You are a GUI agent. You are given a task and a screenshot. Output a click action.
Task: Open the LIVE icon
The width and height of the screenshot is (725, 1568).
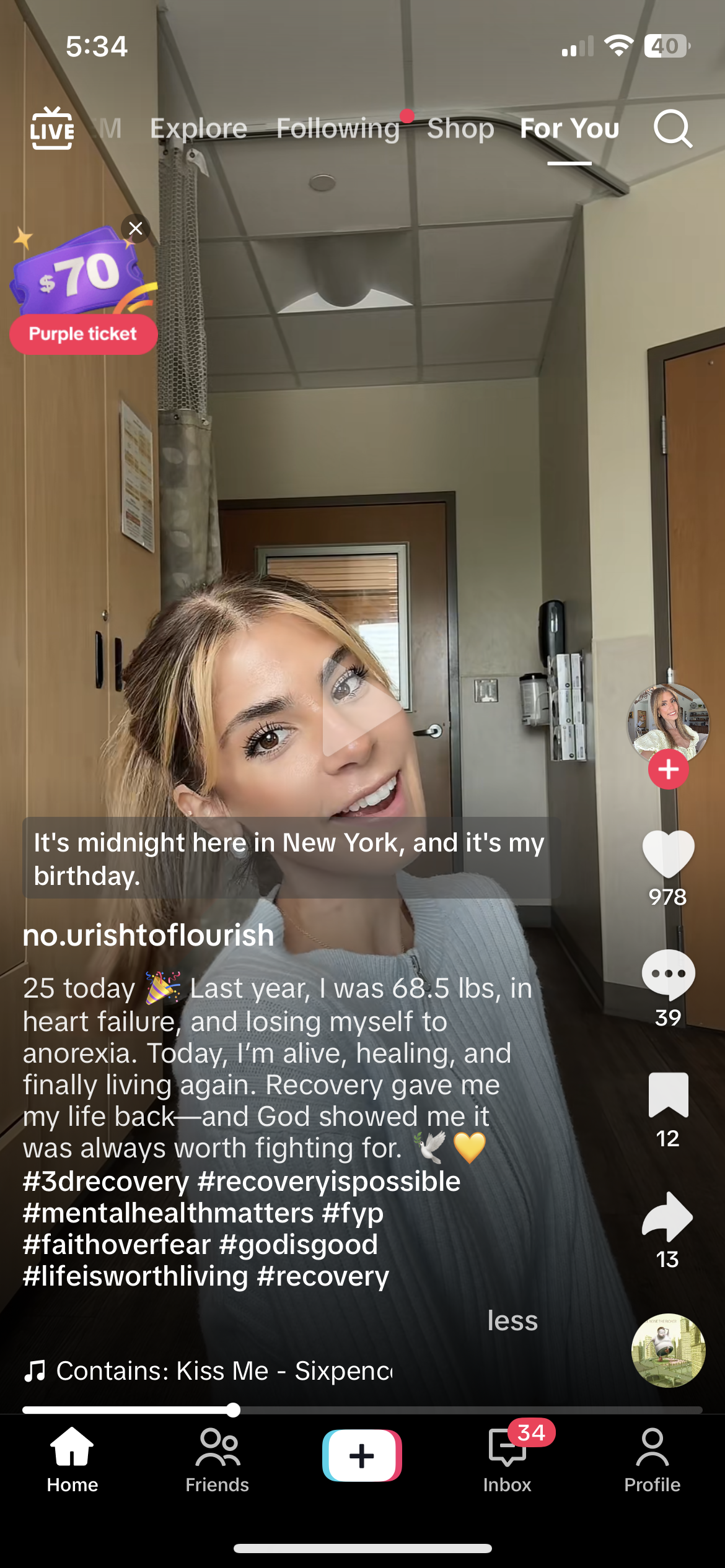click(52, 128)
